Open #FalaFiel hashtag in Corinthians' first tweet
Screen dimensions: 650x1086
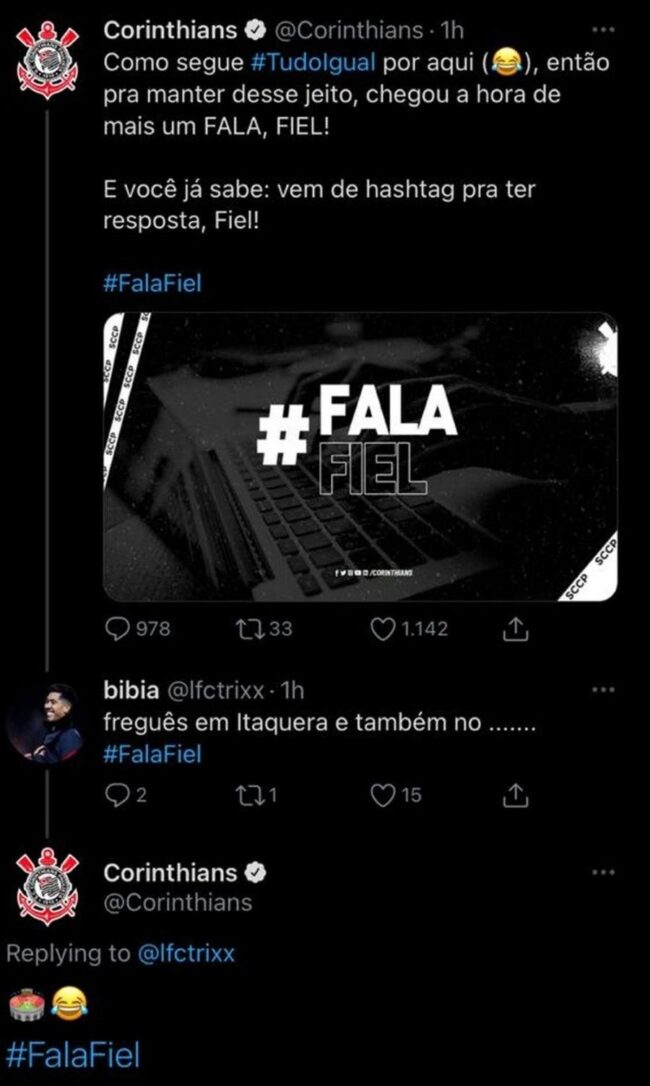pos(152,283)
